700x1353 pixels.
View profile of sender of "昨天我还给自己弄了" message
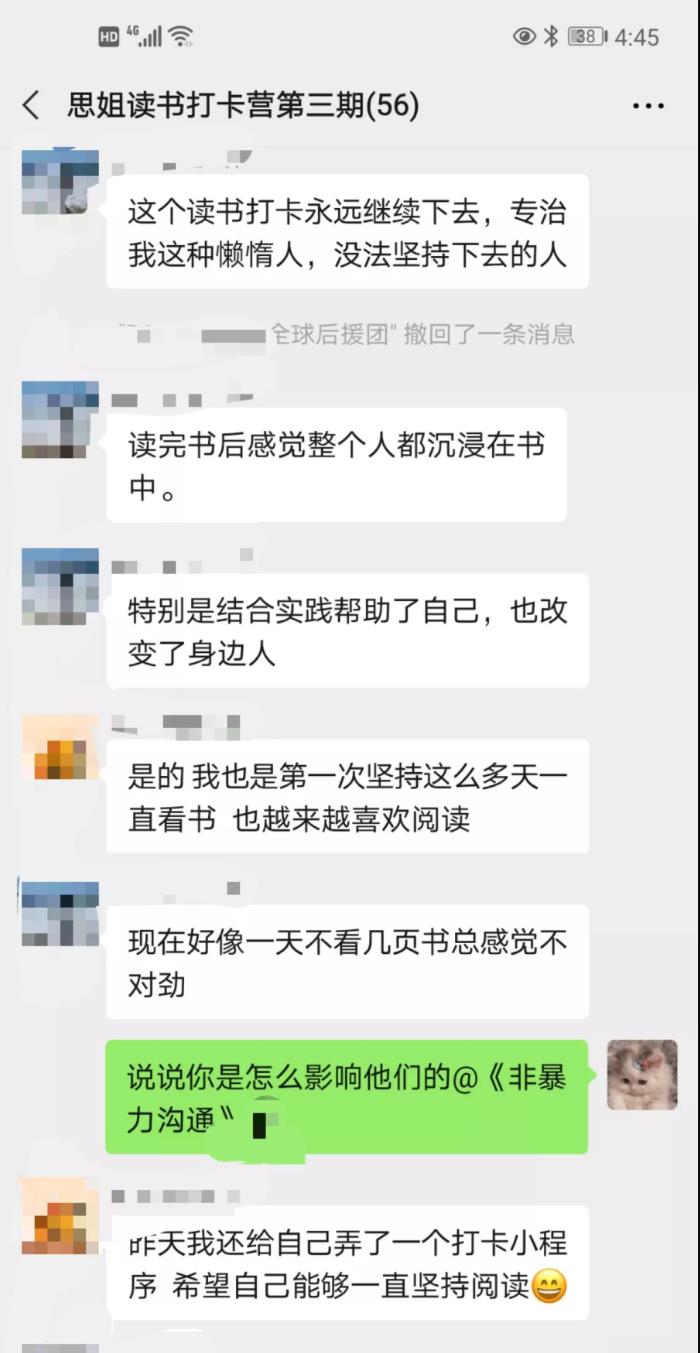pyautogui.click(x=60, y=1216)
